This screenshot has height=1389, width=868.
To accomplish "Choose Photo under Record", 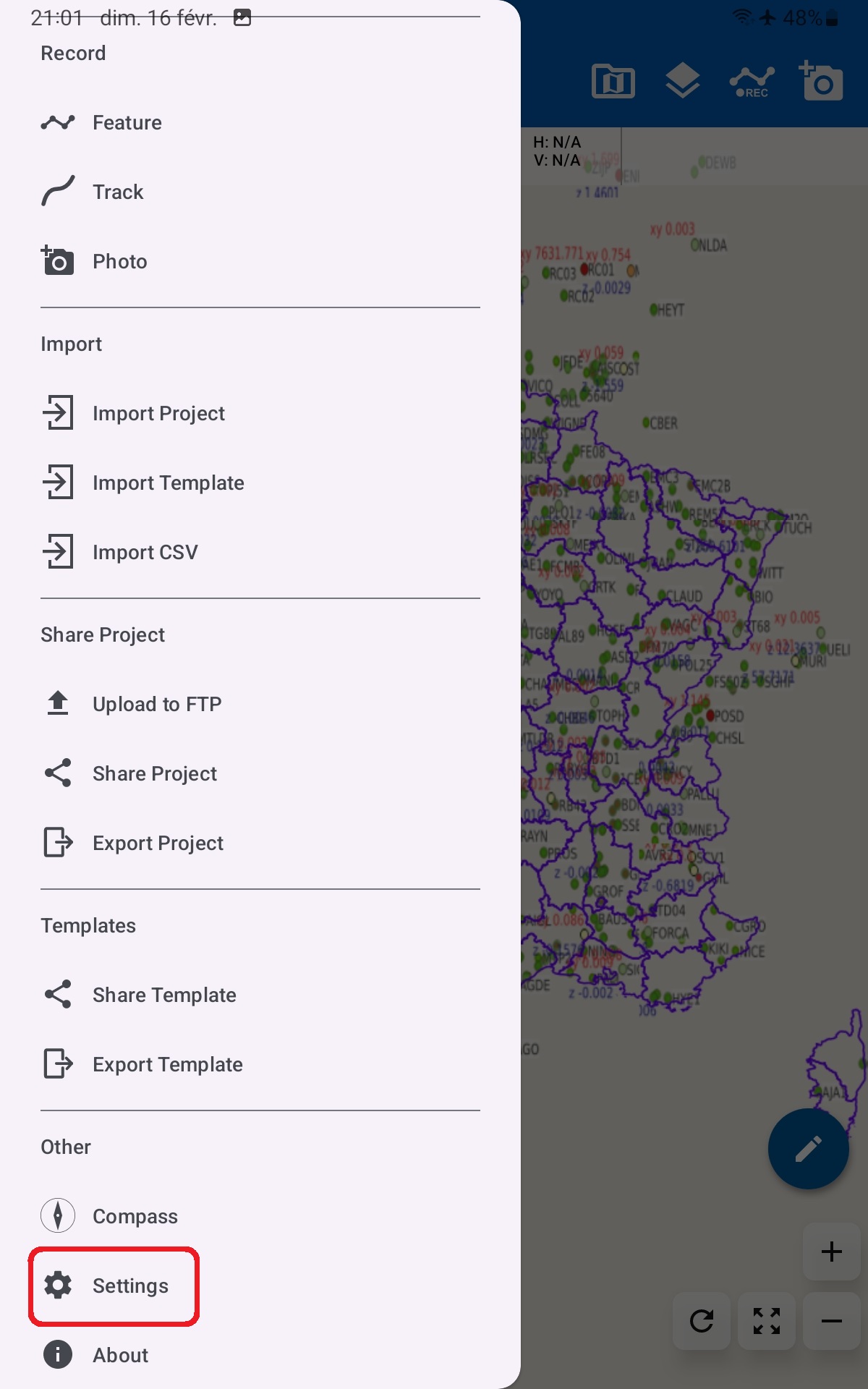I will (260, 261).
